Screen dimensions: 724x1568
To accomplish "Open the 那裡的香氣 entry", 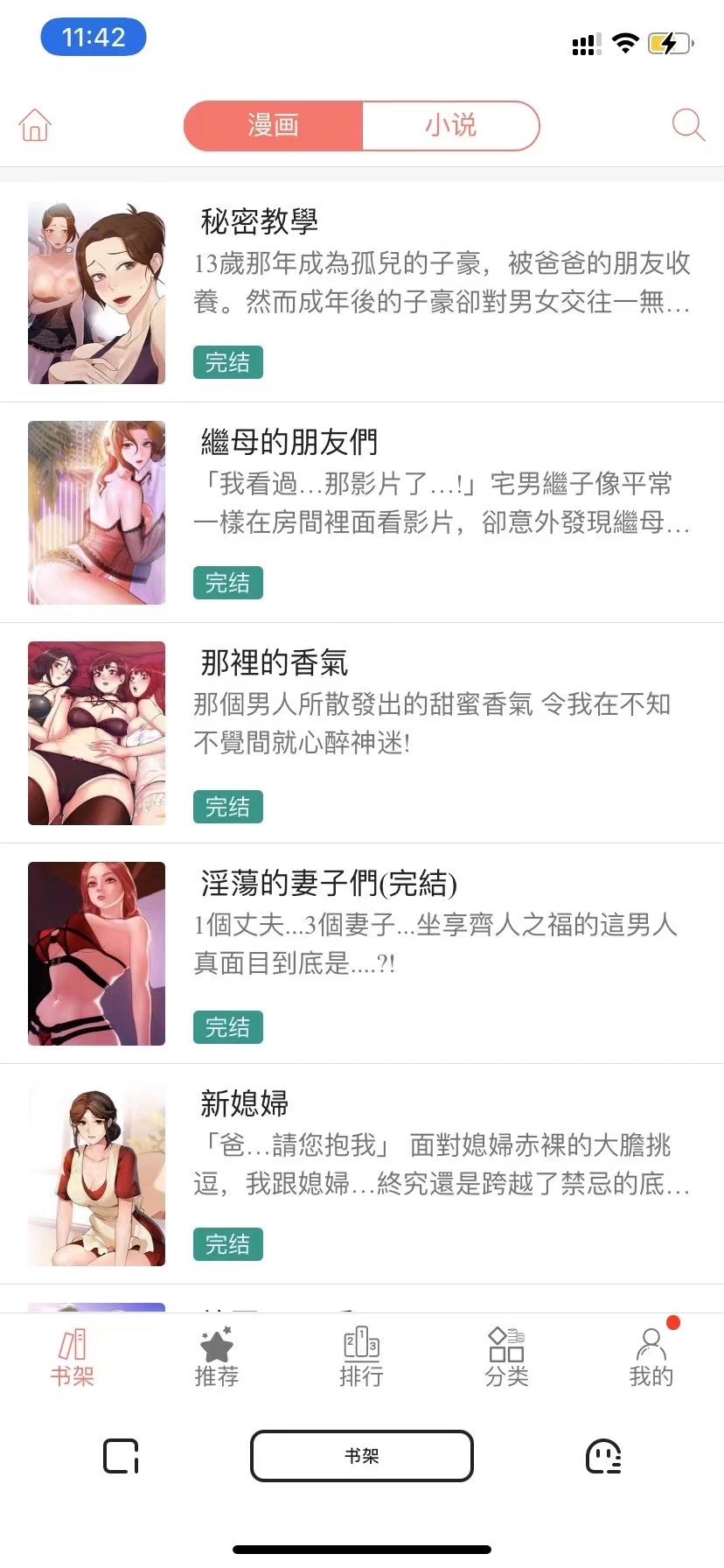I will click(x=275, y=663).
